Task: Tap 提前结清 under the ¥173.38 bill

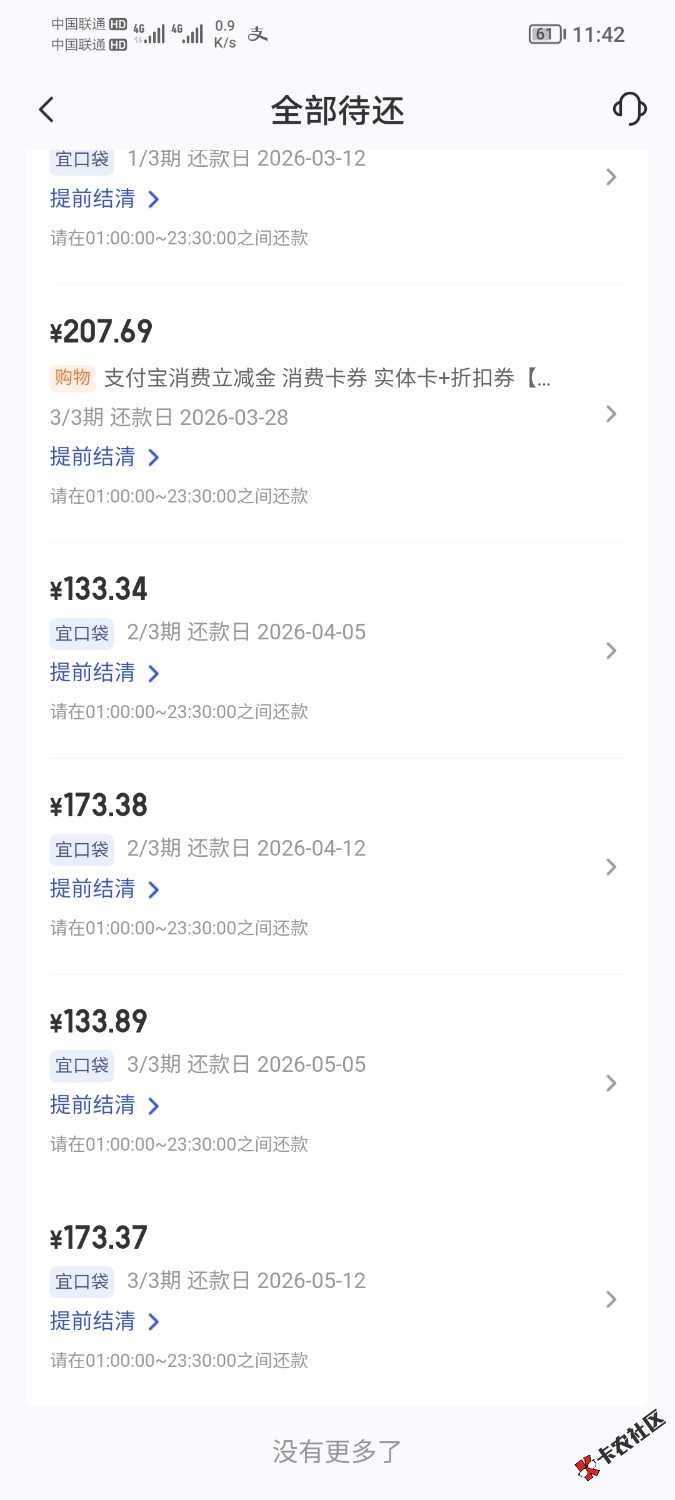Action: tap(104, 889)
